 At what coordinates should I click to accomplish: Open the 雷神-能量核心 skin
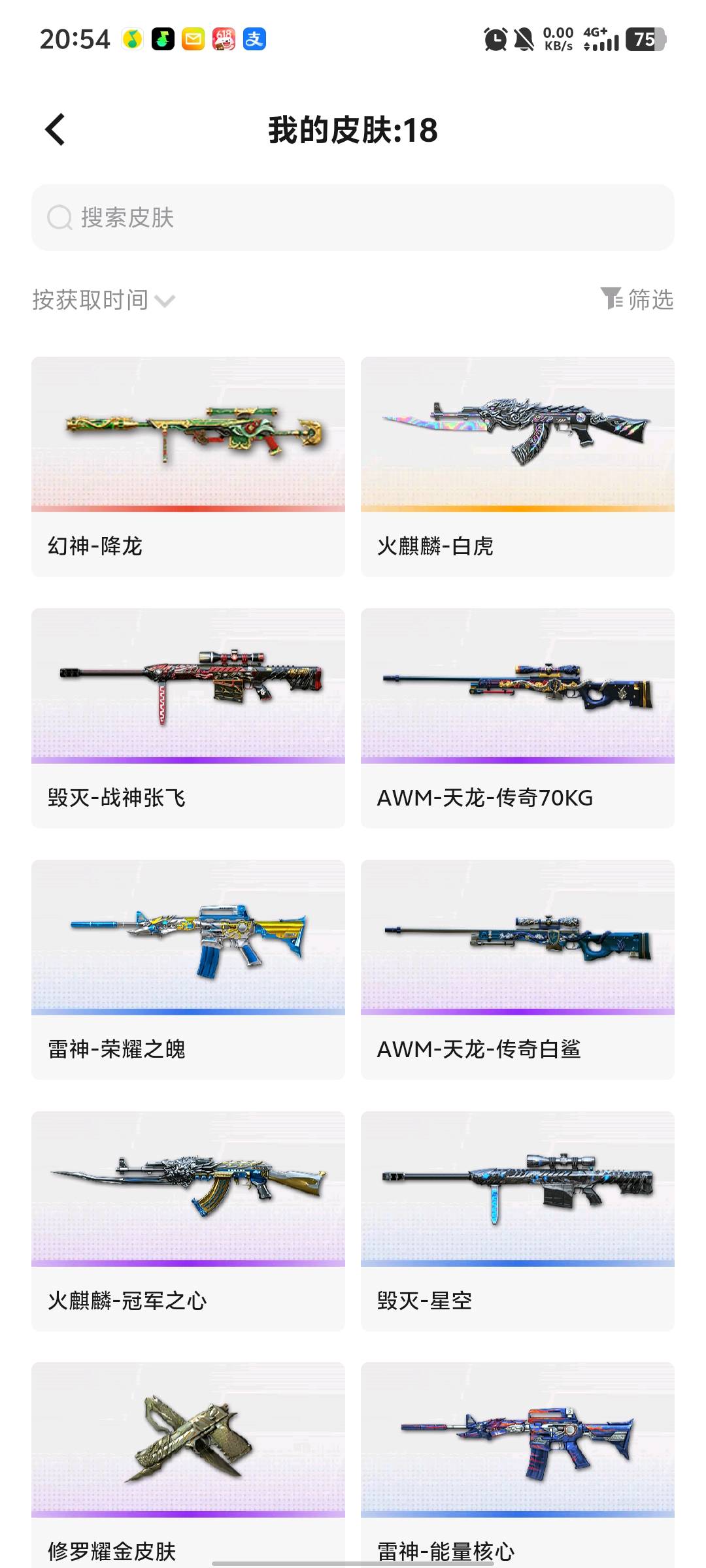tap(518, 1463)
